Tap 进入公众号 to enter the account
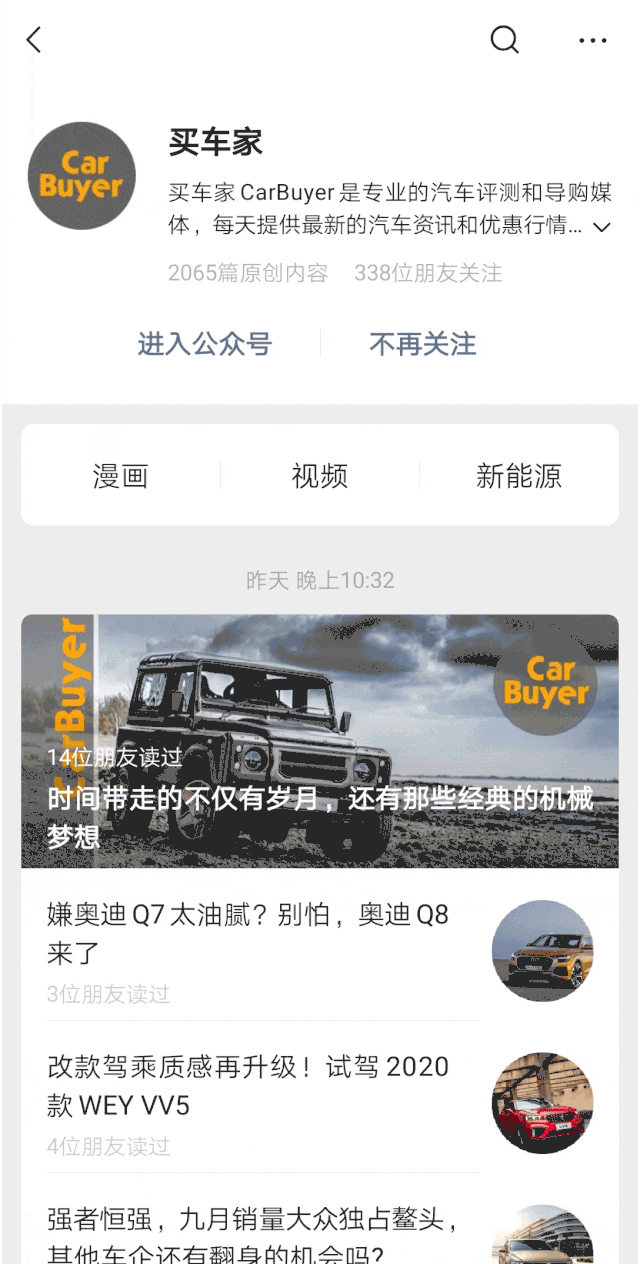Viewport: 640px width, 1264px height. tap(205, 344)
